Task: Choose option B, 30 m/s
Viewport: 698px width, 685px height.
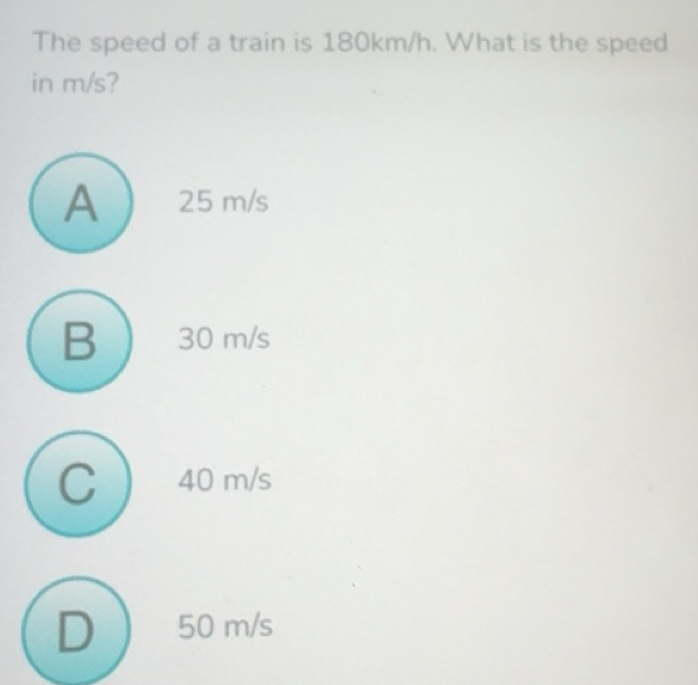Action: tap(78, 341)
